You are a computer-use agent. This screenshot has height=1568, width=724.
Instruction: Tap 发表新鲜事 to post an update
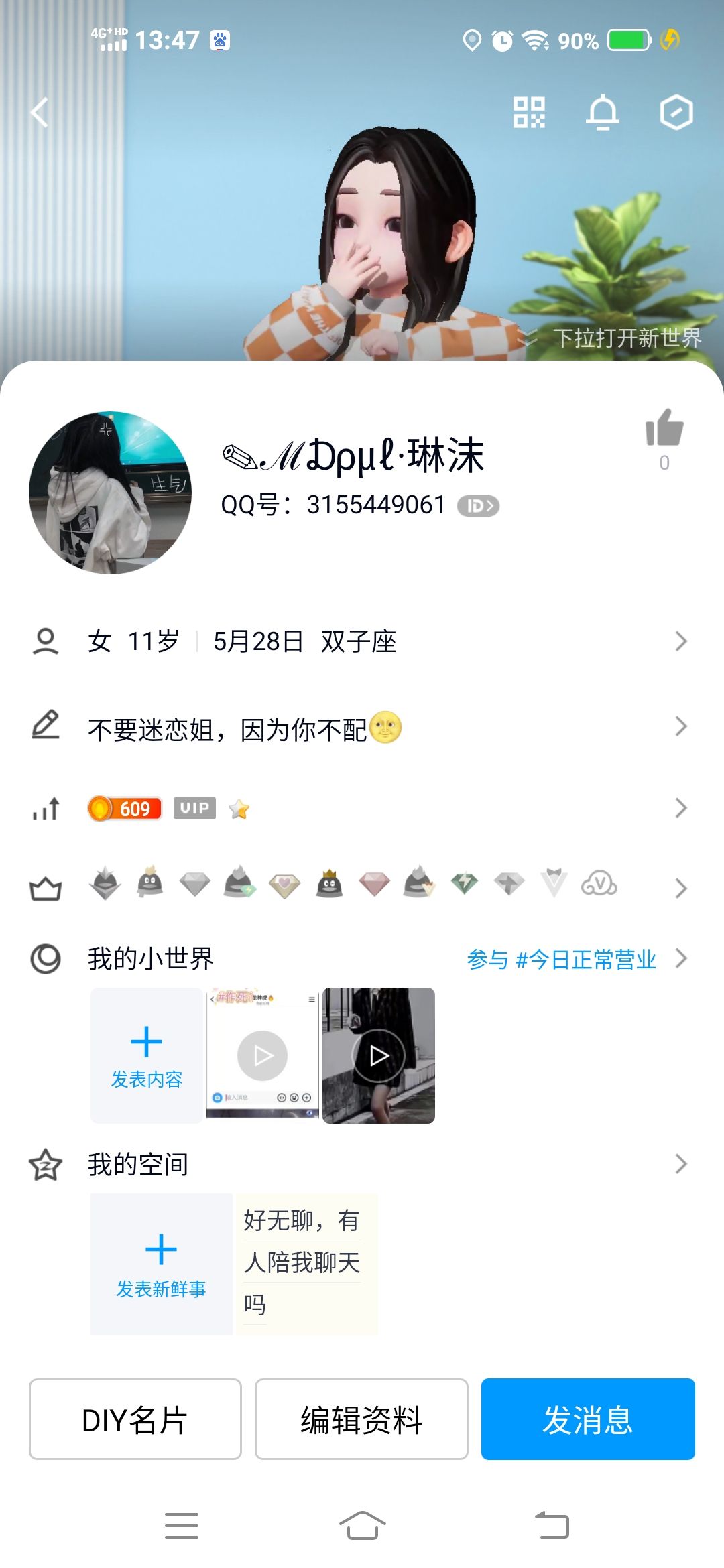tap(162, 1264)
